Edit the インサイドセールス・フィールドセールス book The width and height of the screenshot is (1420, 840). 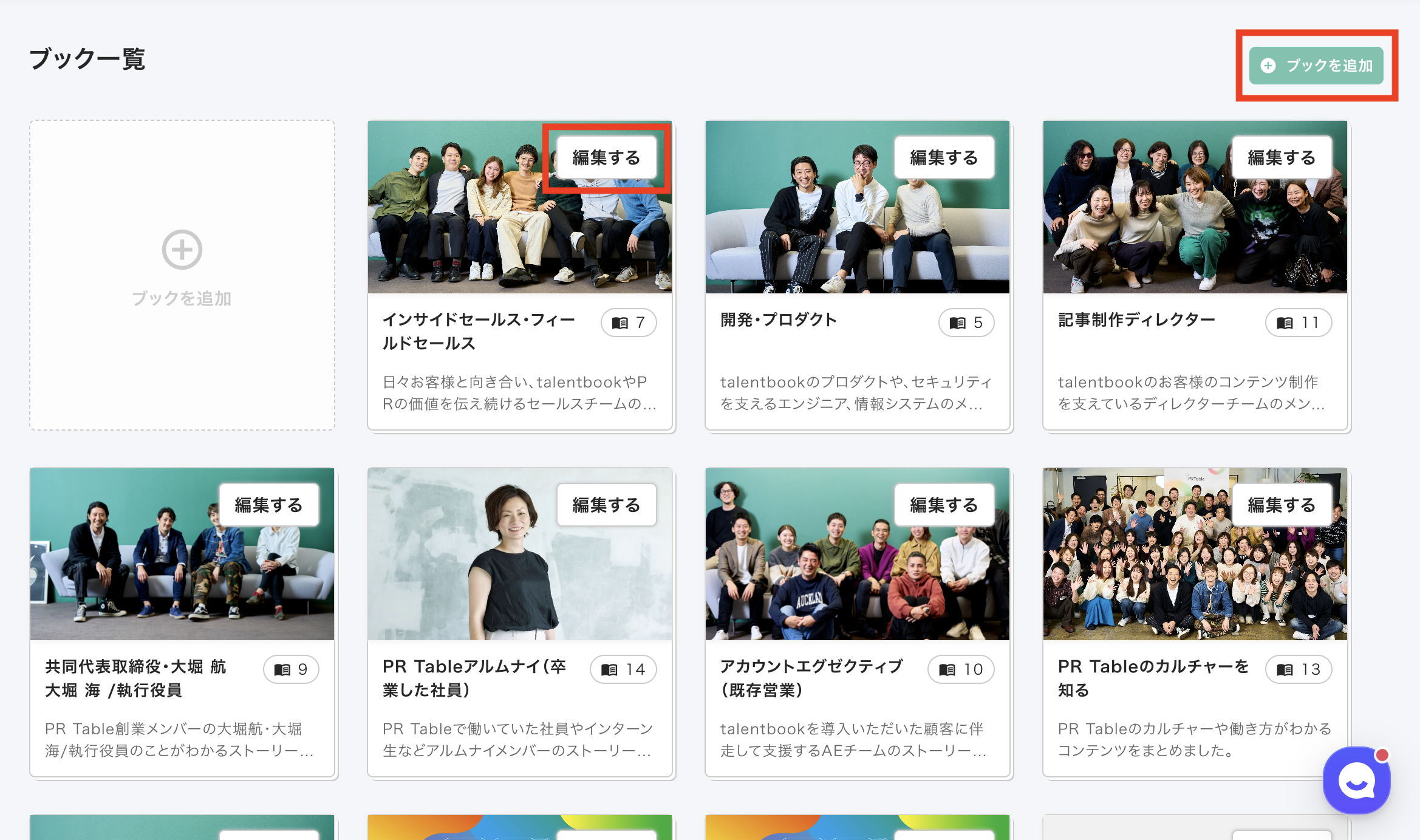[606, 158]
